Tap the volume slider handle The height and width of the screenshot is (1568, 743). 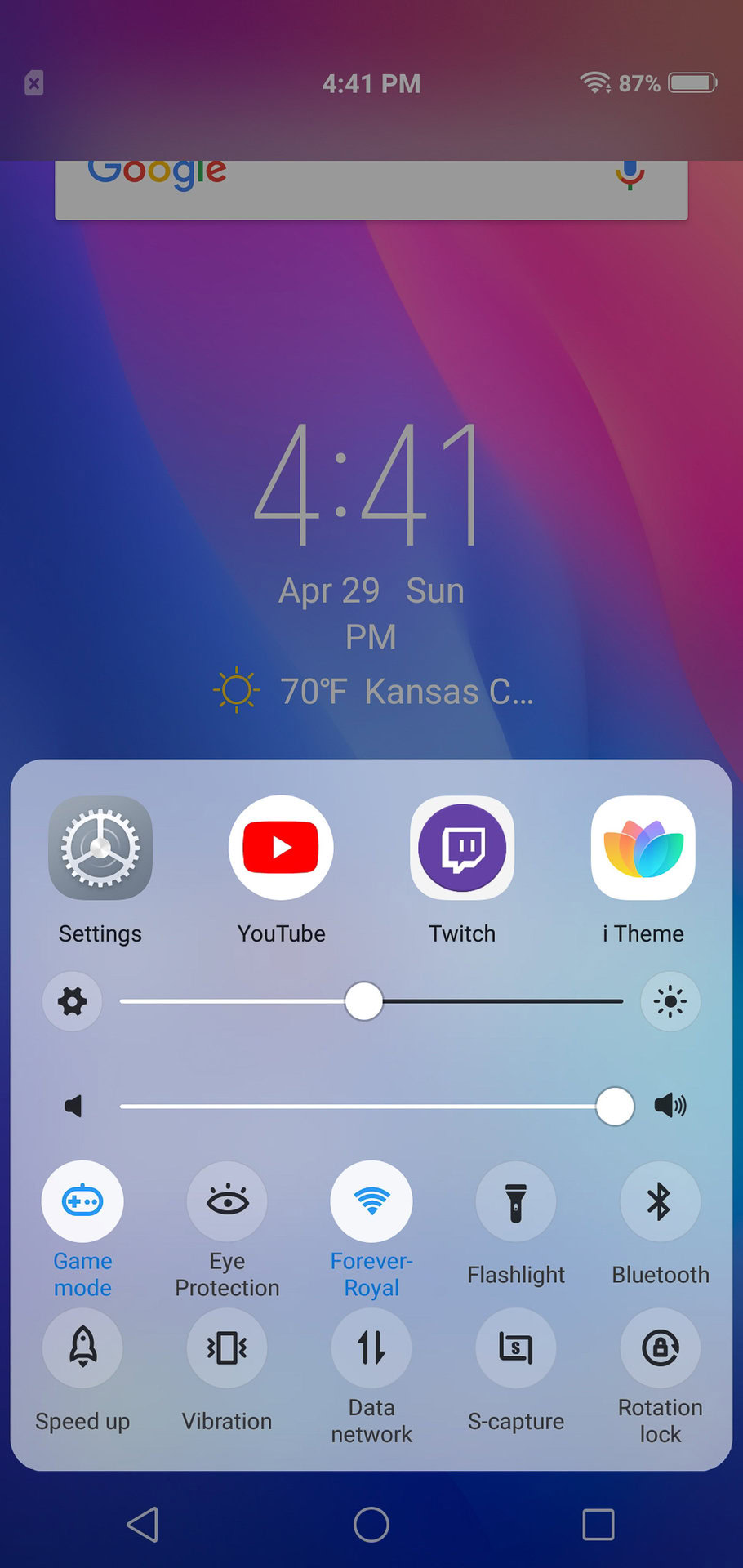[x=615, y=1107]
